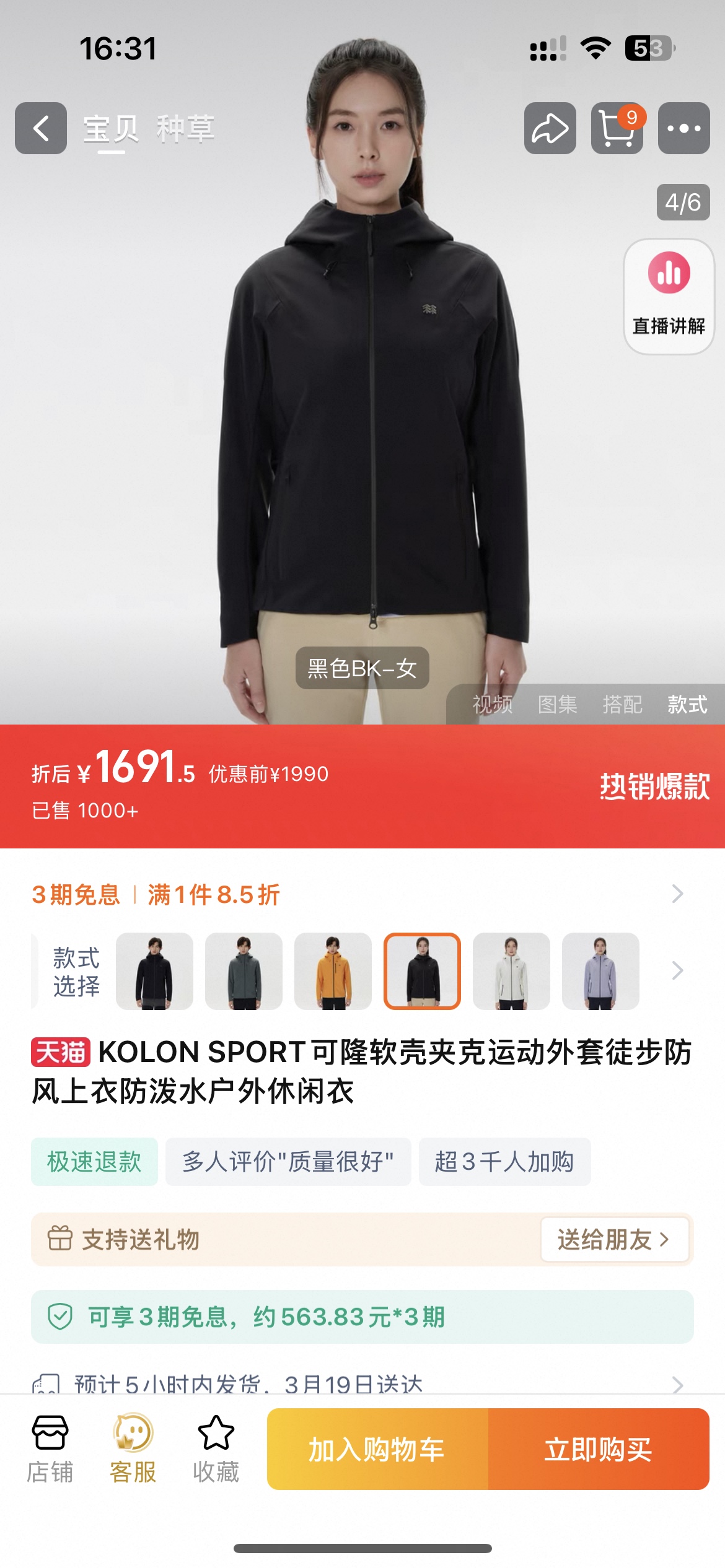
Task: Tap 立即购买 to buy now
Action: tap(599, 1449)
